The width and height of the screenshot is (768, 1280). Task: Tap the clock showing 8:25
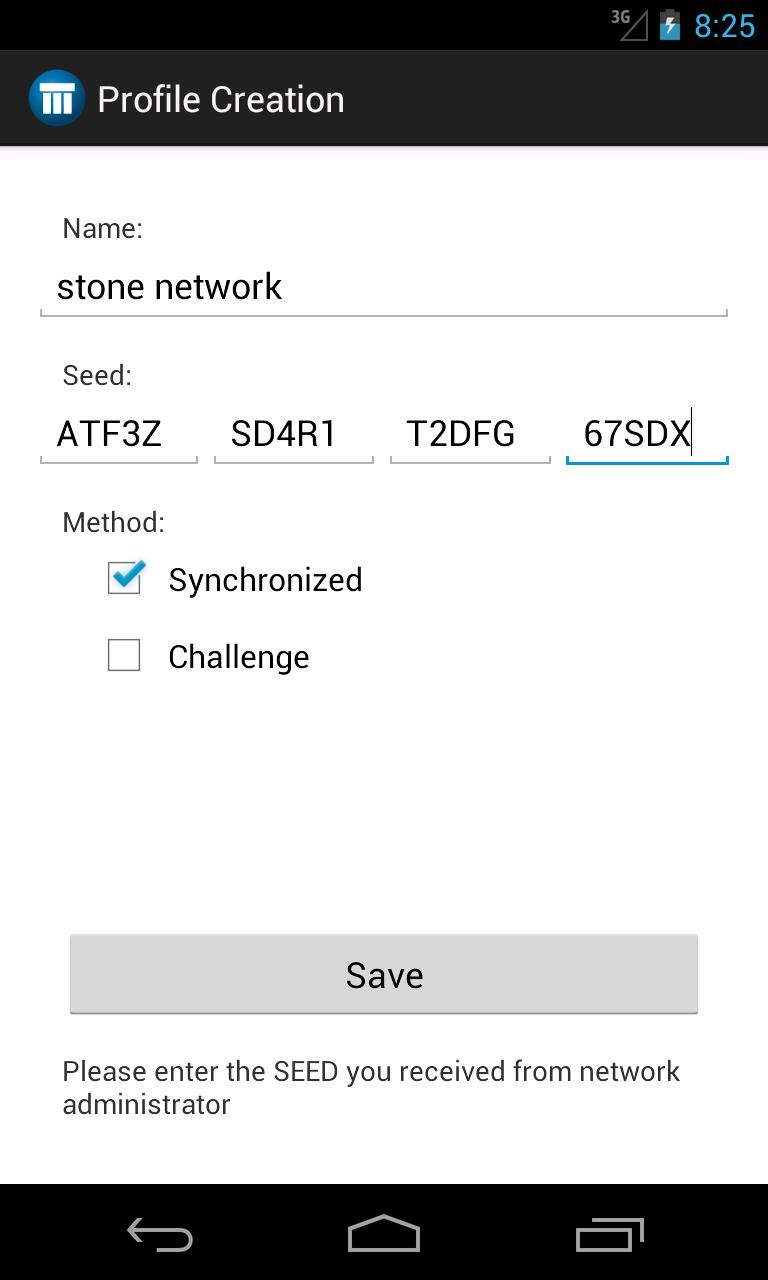pos(725,24)
